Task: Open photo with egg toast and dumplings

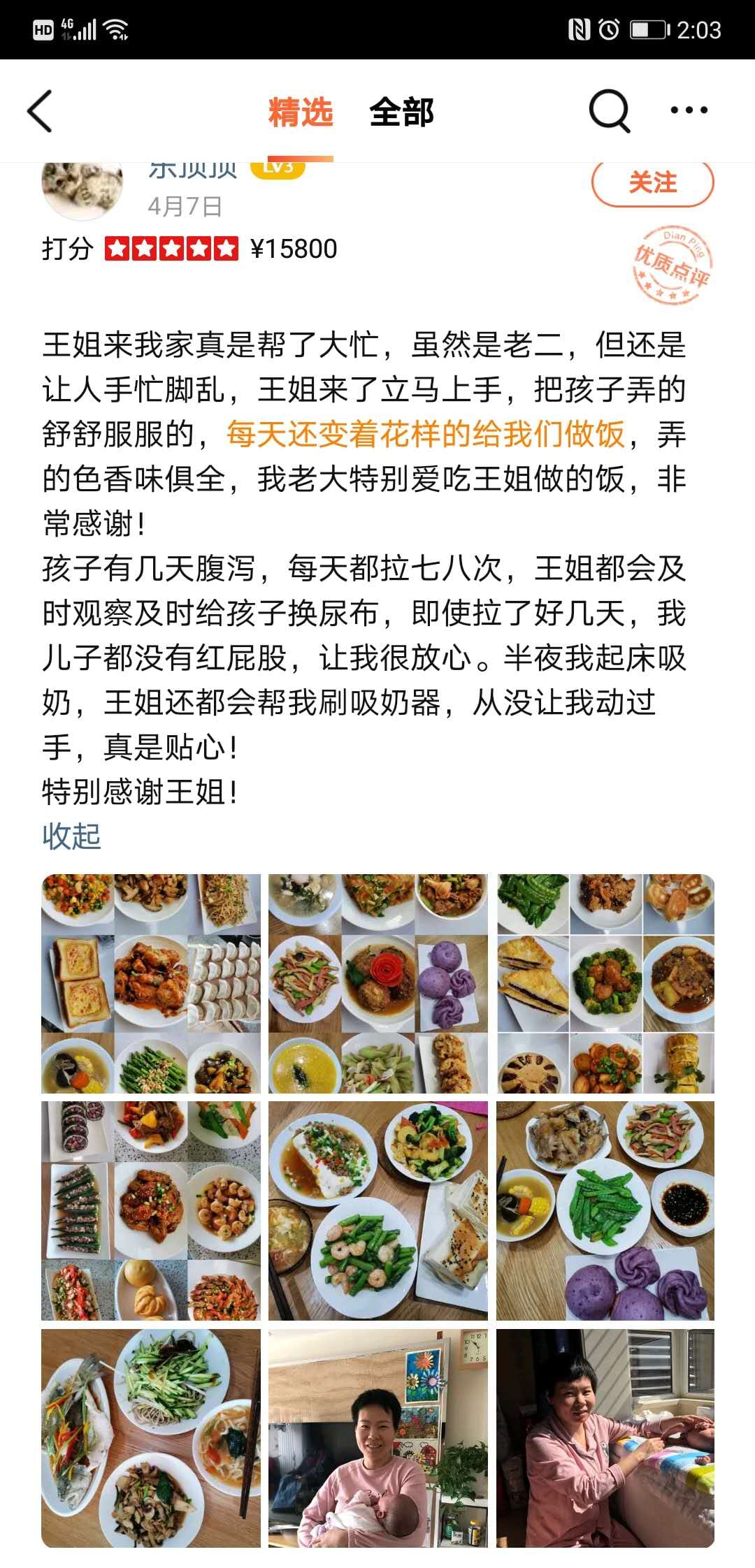Action: pyautogui.click(x=150, y=983)
